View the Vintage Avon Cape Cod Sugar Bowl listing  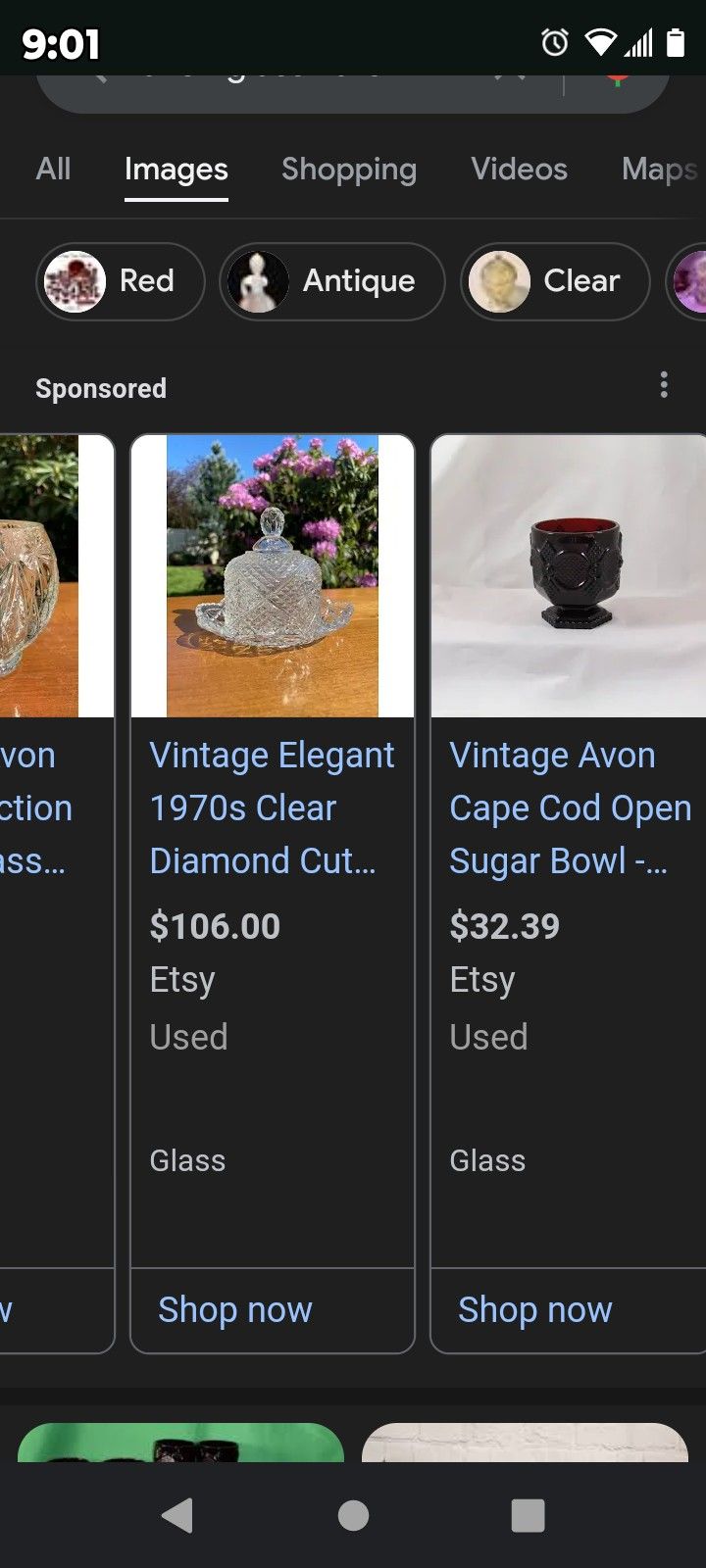point(570,808)
